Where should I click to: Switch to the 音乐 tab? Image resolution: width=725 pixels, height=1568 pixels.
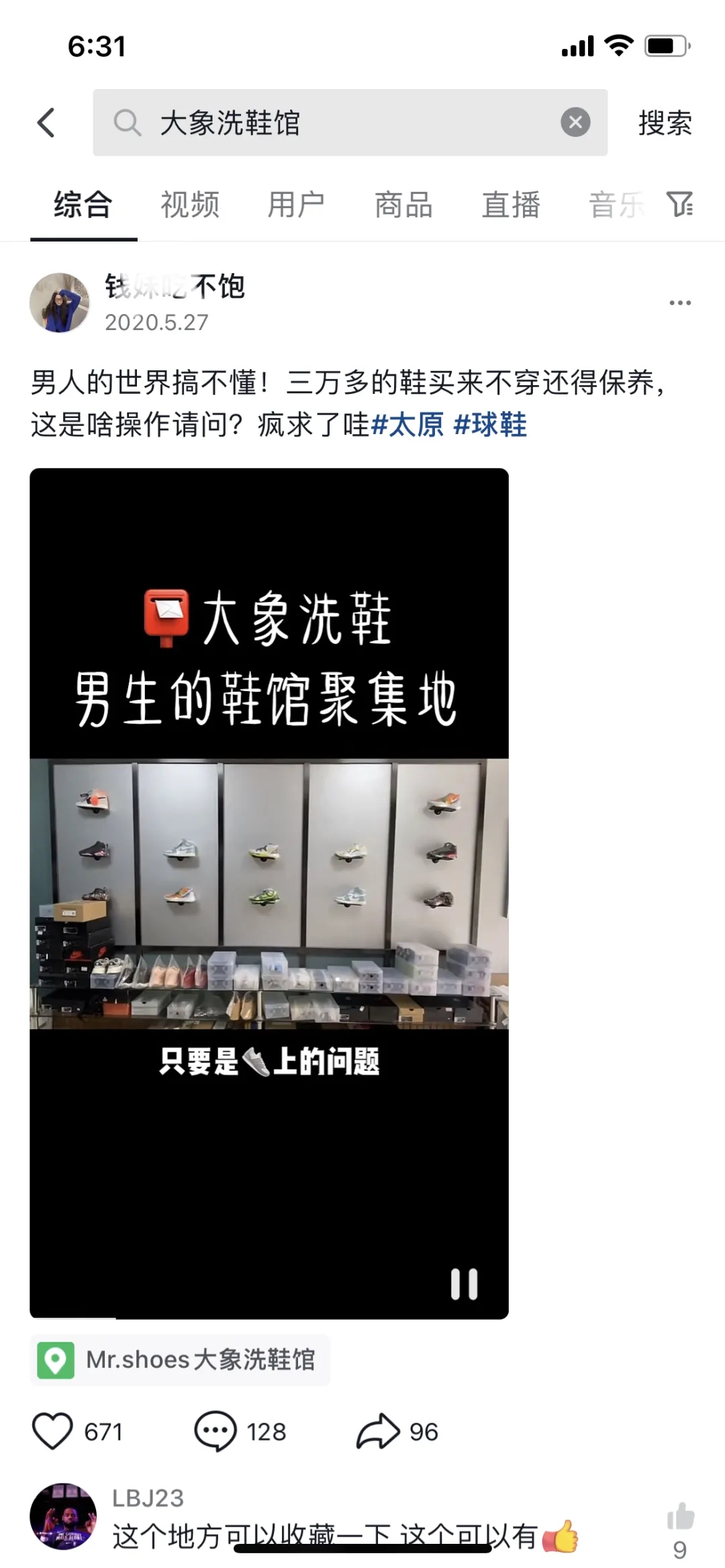point(616,205)
